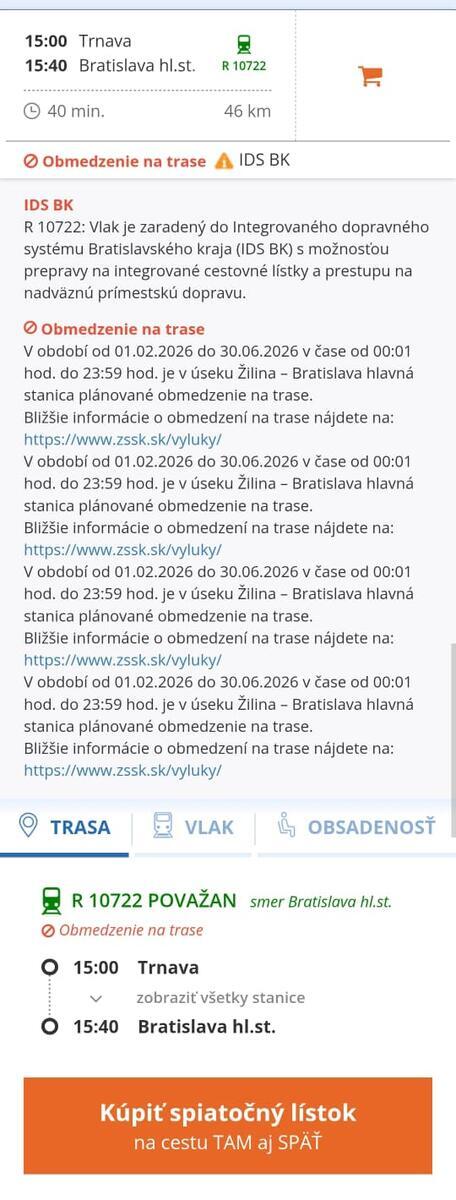The width and height of the screenshot is (456, 1200).
Task: Switch to the TRASA tab
Action: [x=65, y=827]
